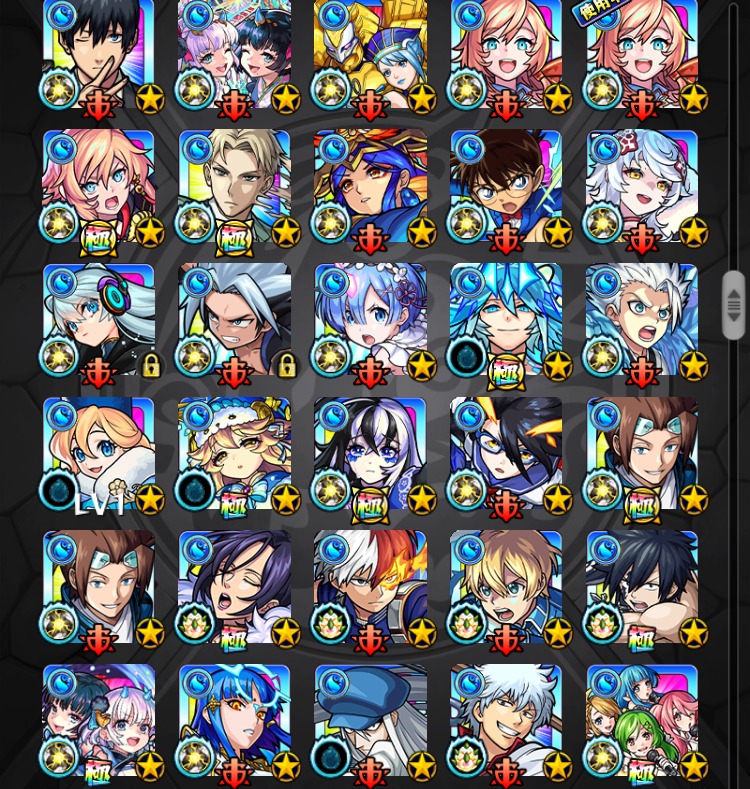Open the golden armored robot character

pos(370,55)
